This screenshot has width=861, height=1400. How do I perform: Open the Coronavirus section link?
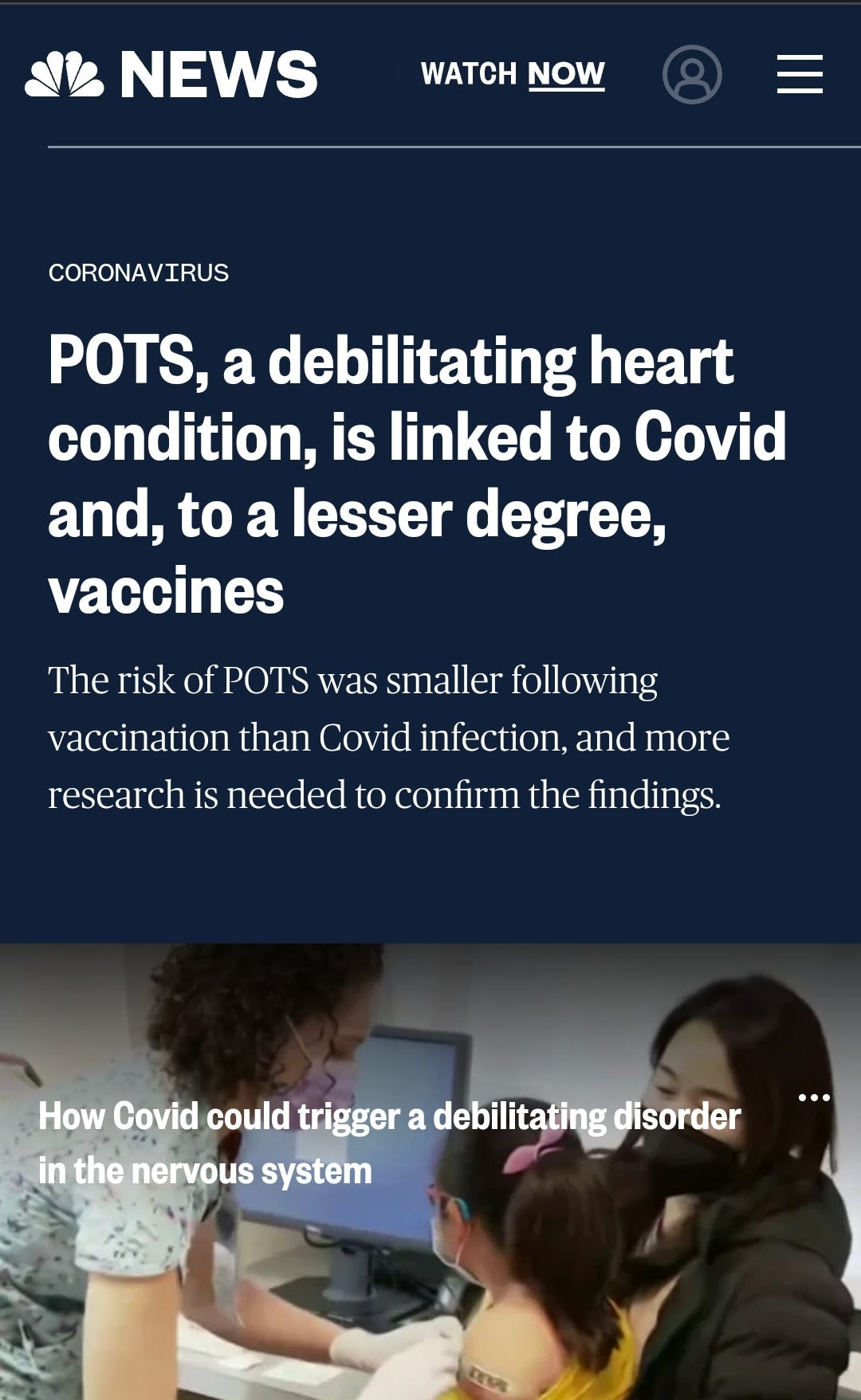pos(139,273)
